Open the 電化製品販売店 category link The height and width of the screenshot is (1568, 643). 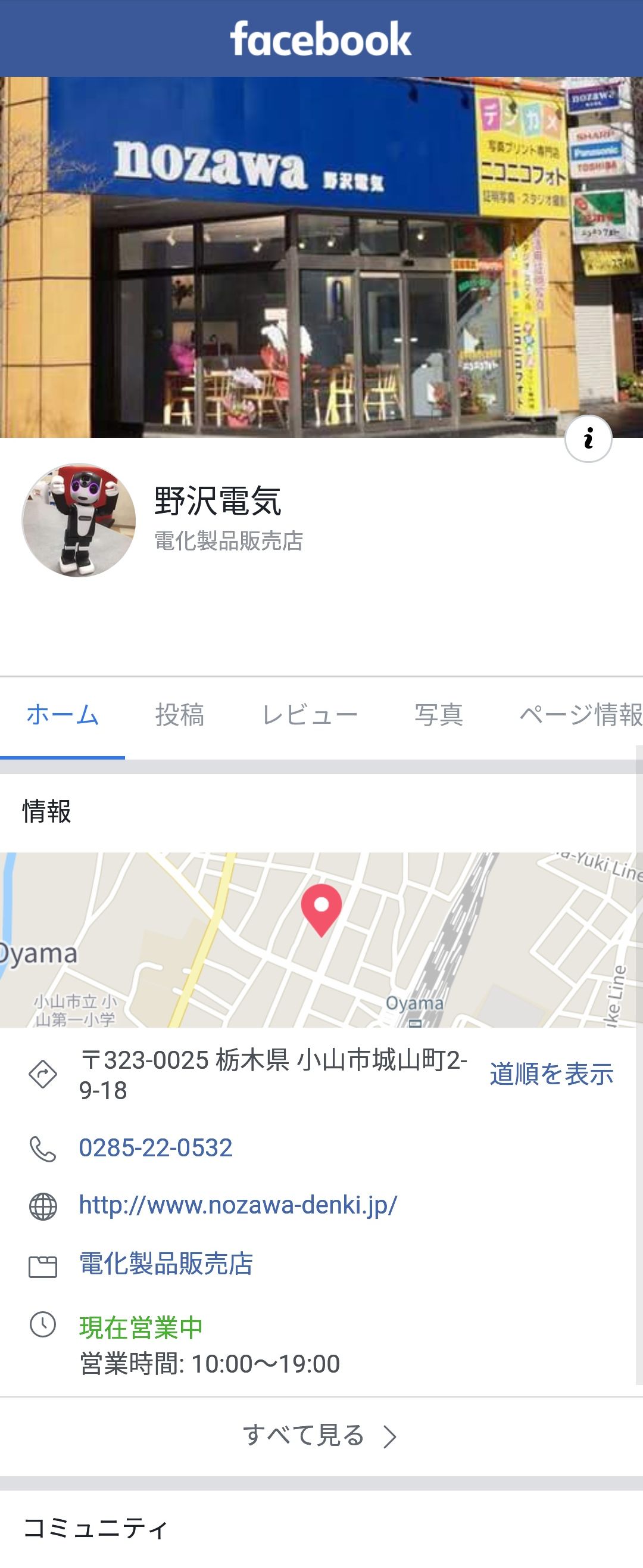click(x=166, y=1263)
